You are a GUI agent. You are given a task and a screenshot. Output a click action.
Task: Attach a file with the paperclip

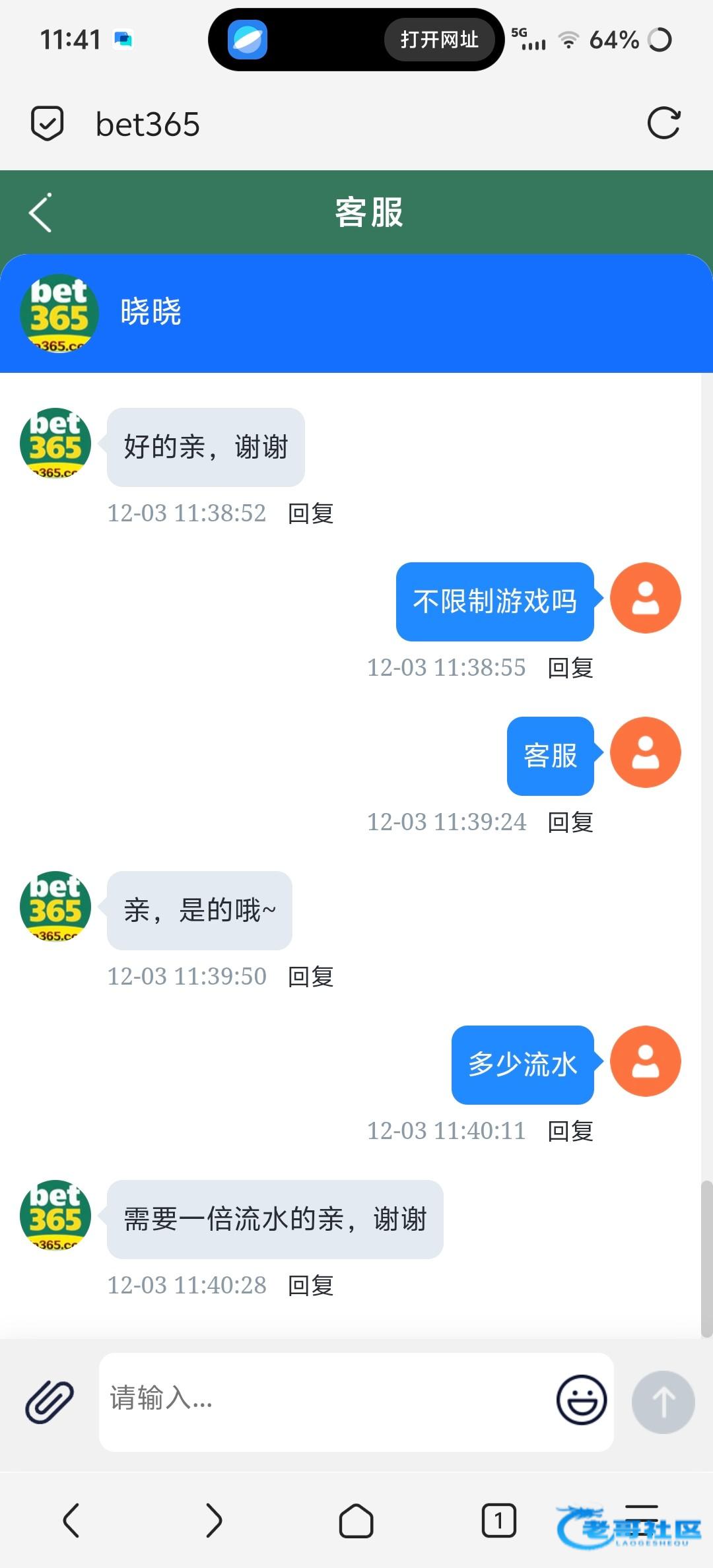click(x=50, y=1401)
